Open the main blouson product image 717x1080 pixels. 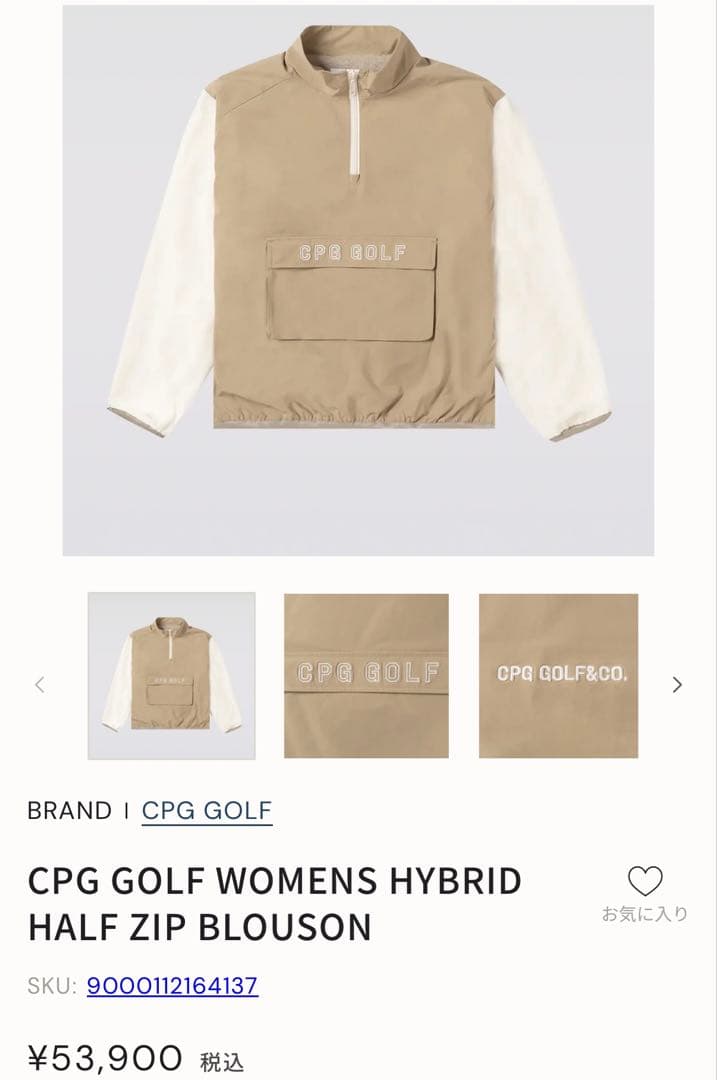[358, 280]
